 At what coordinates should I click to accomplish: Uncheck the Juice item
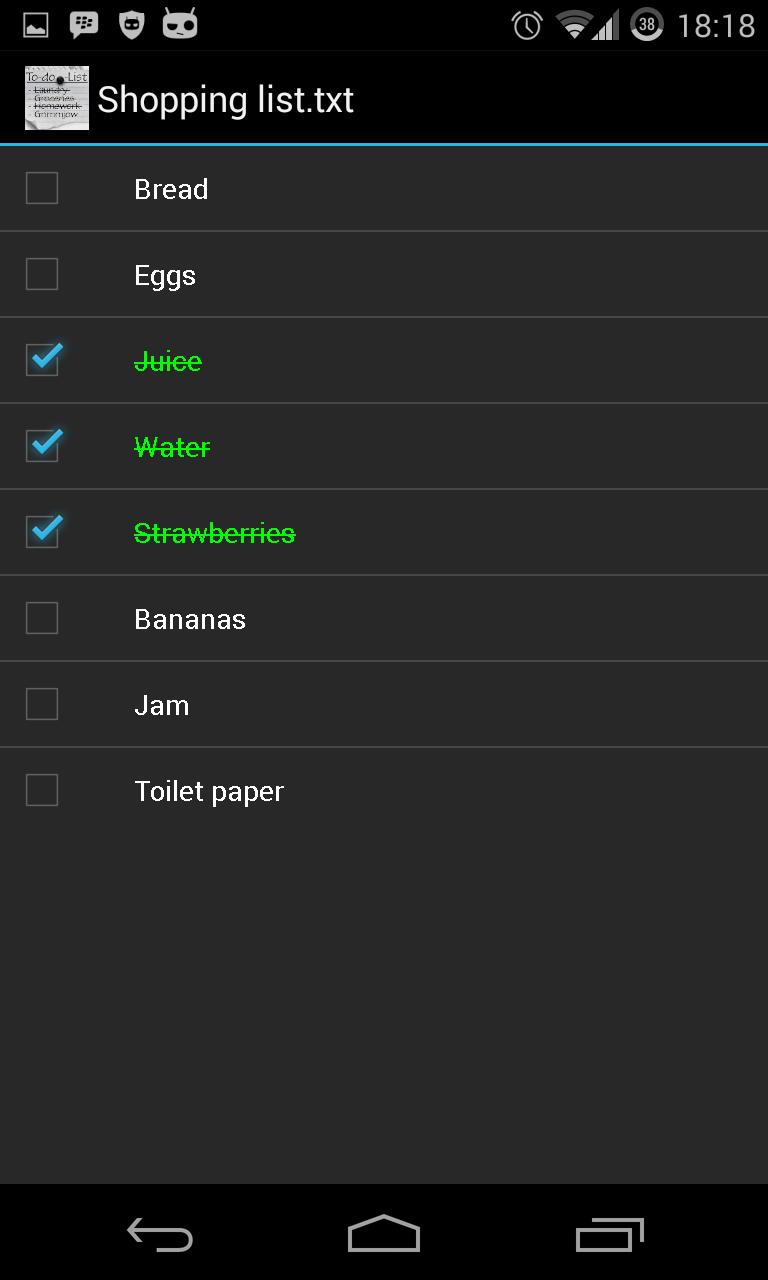point(41,360)
